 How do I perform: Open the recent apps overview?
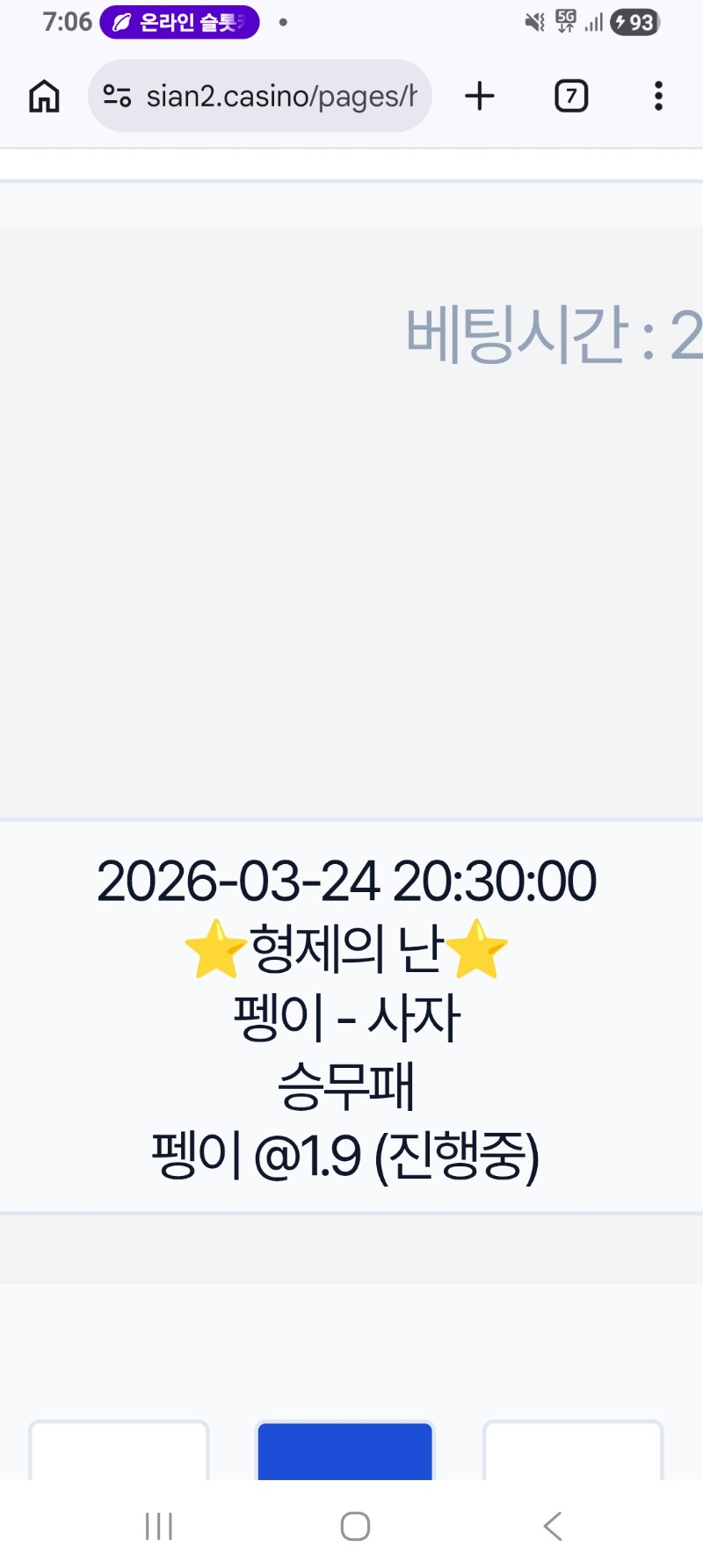tap(159, 1527)
